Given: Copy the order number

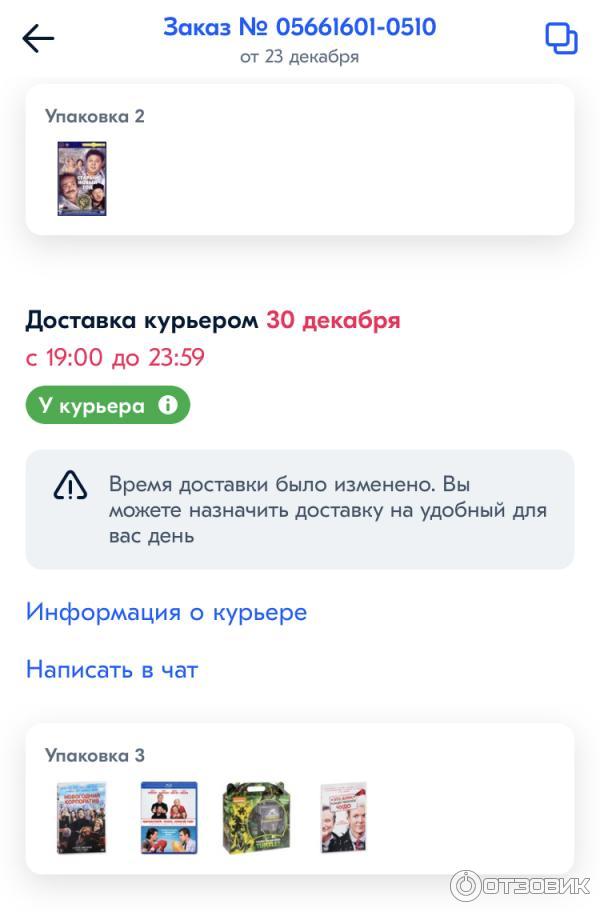Looking at the screenshot, I should tap(561, 39).
